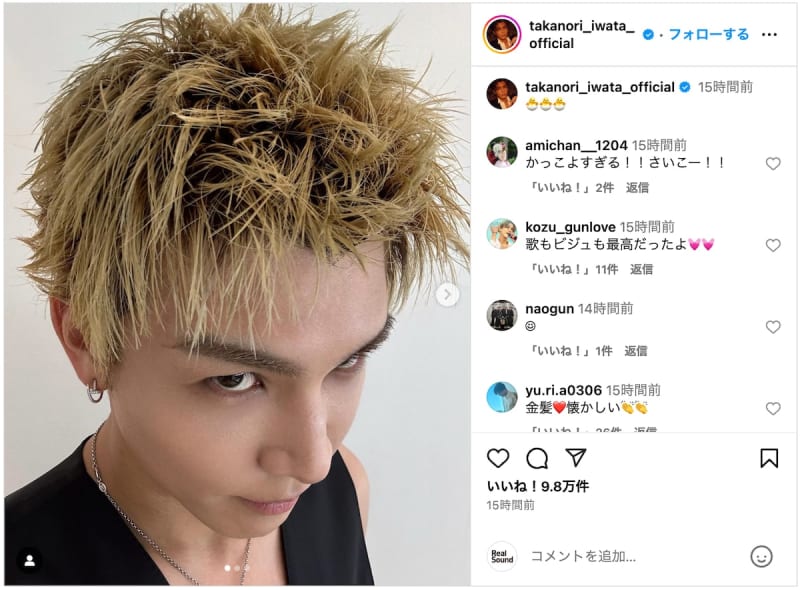The height and width of the screenshot is (590, 800).
Task: Reply to kozu_gunlove's comment
Action: pyautogui.click(x=642, y=269)
